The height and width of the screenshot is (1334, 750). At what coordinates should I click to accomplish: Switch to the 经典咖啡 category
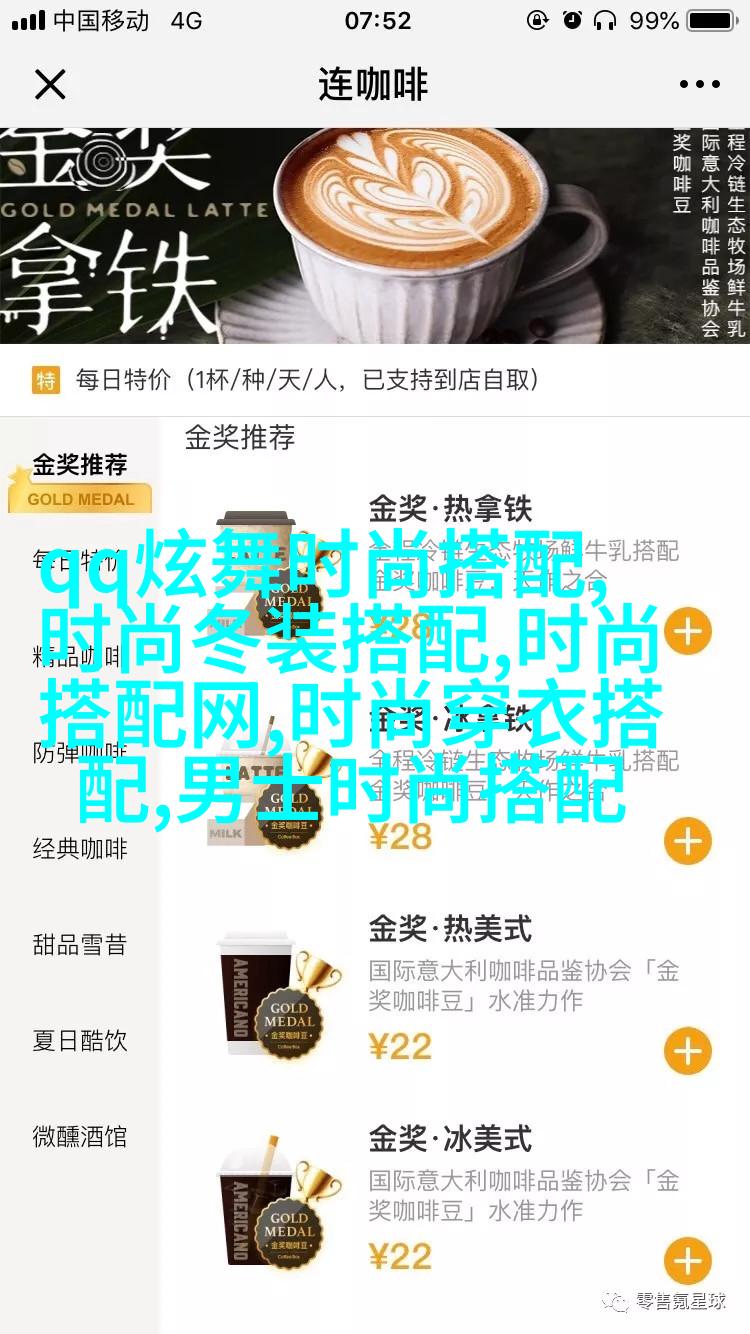80,849
